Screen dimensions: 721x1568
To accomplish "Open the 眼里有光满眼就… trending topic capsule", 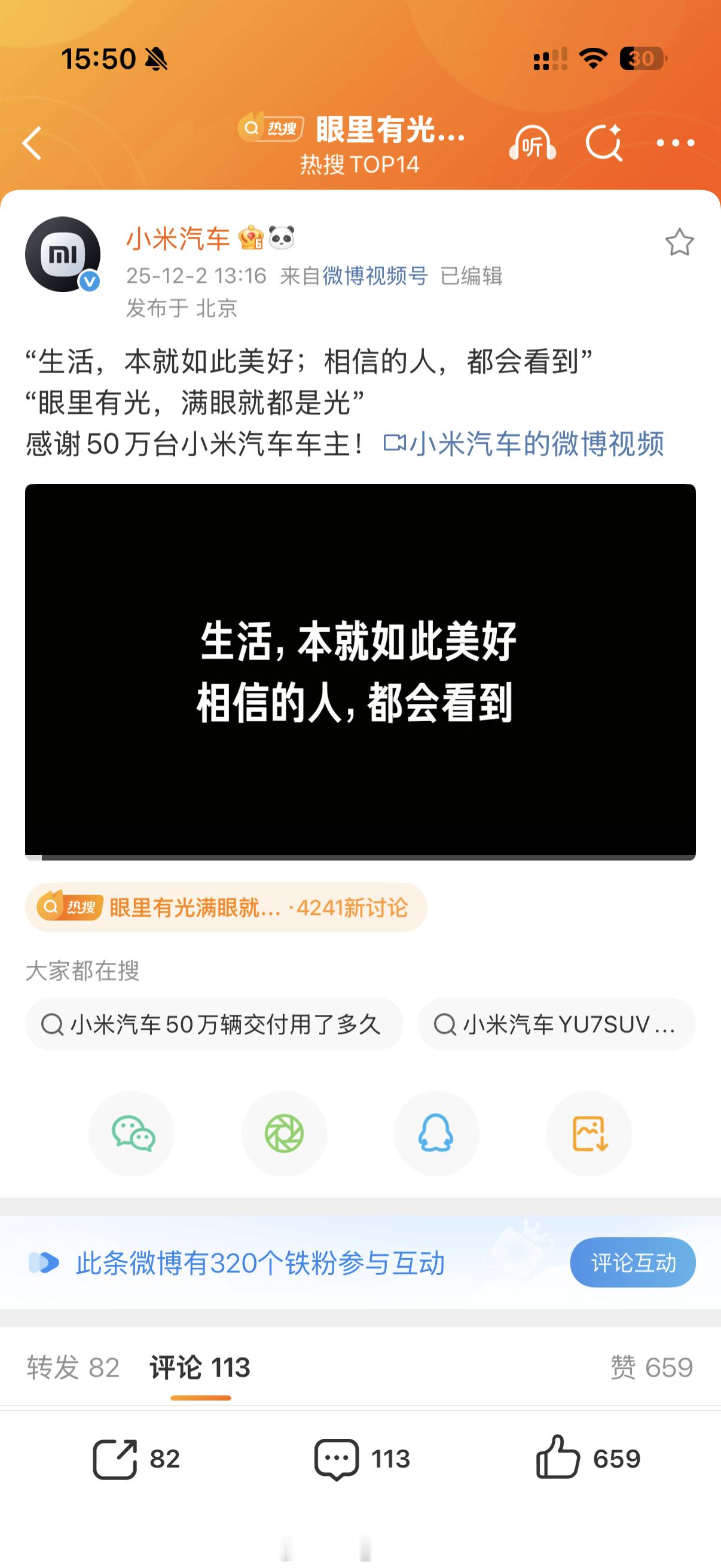I will click(228, 908).
